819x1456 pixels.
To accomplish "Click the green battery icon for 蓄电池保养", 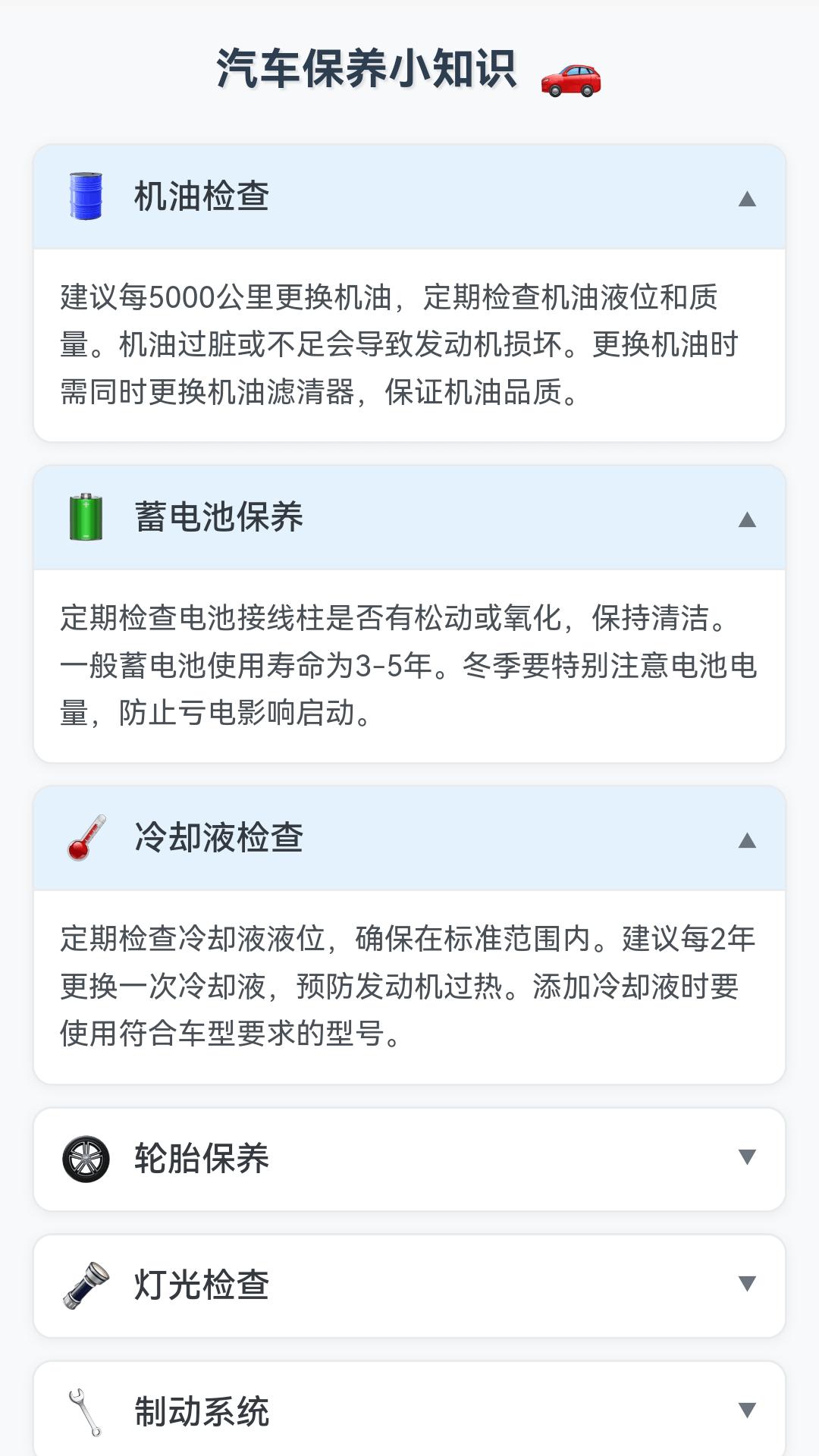I will tap(89, 517).
